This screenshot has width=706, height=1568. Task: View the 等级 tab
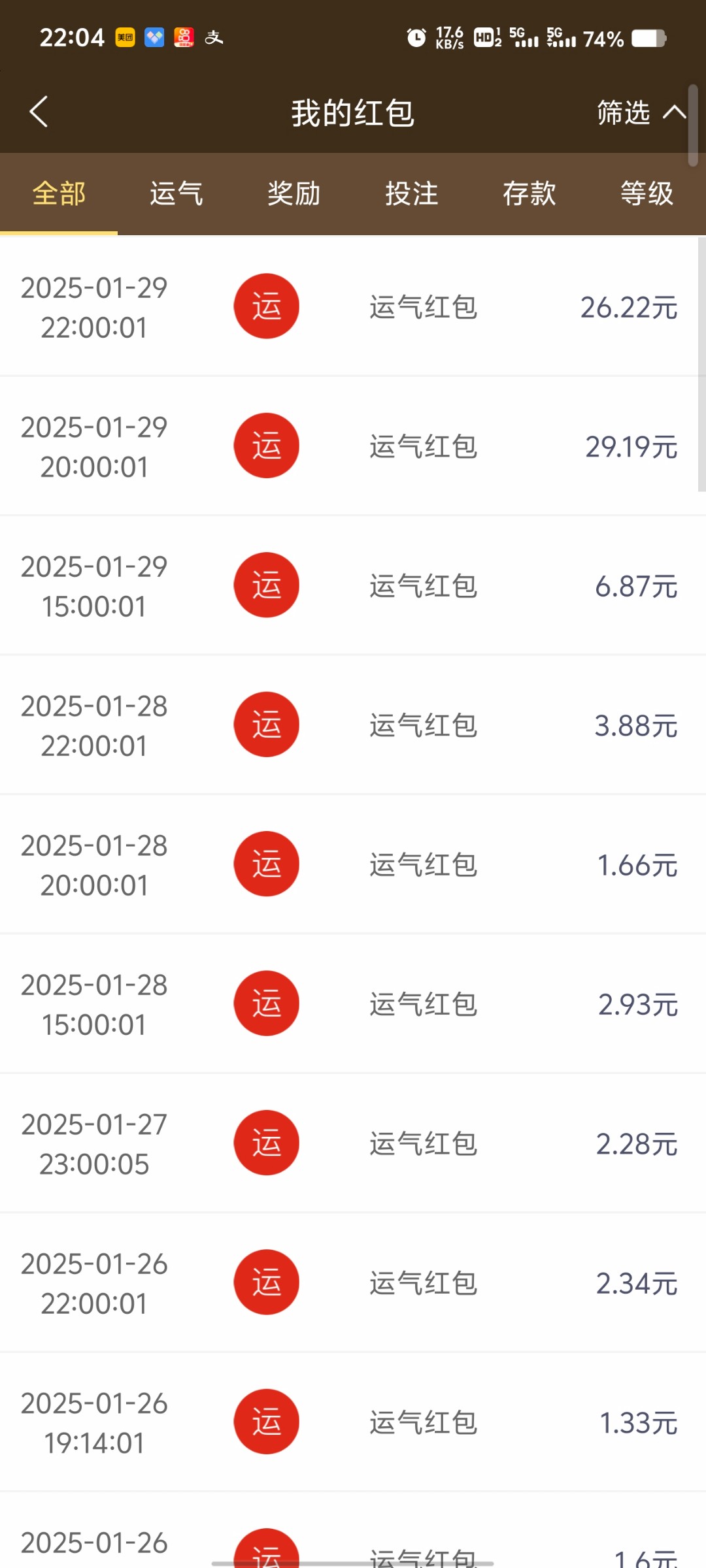(647, 194)
